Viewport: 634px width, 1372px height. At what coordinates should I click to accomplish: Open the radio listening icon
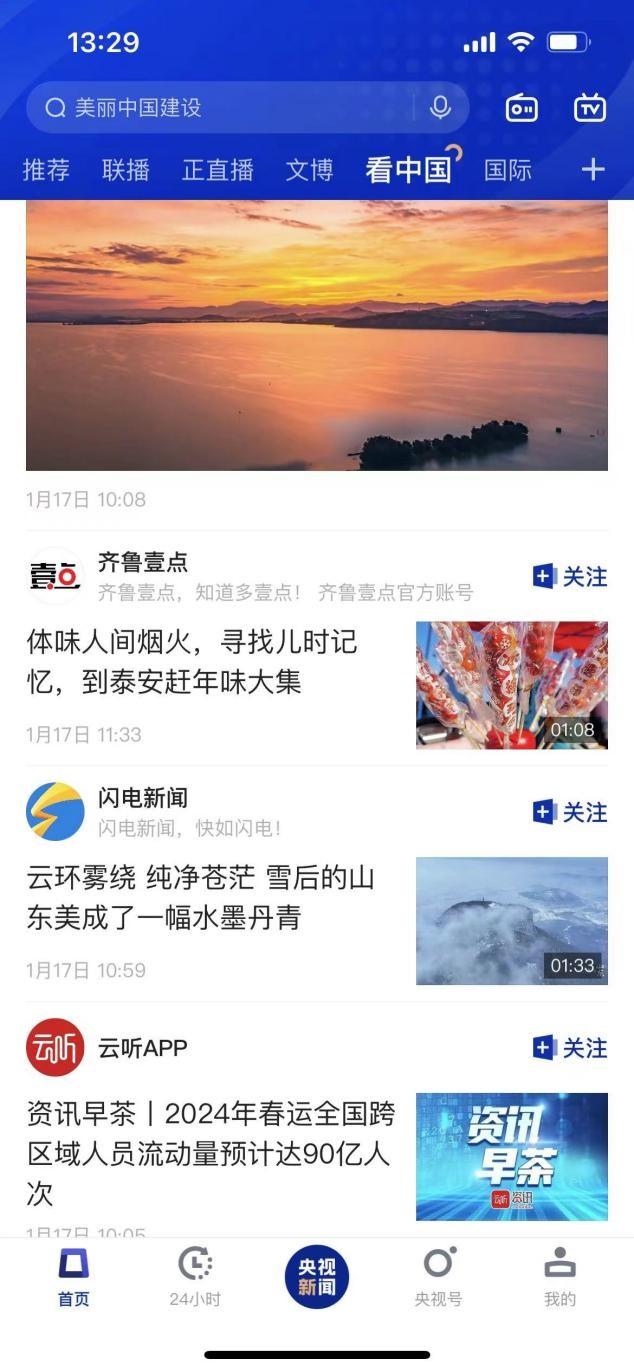[x=522, y=108]
